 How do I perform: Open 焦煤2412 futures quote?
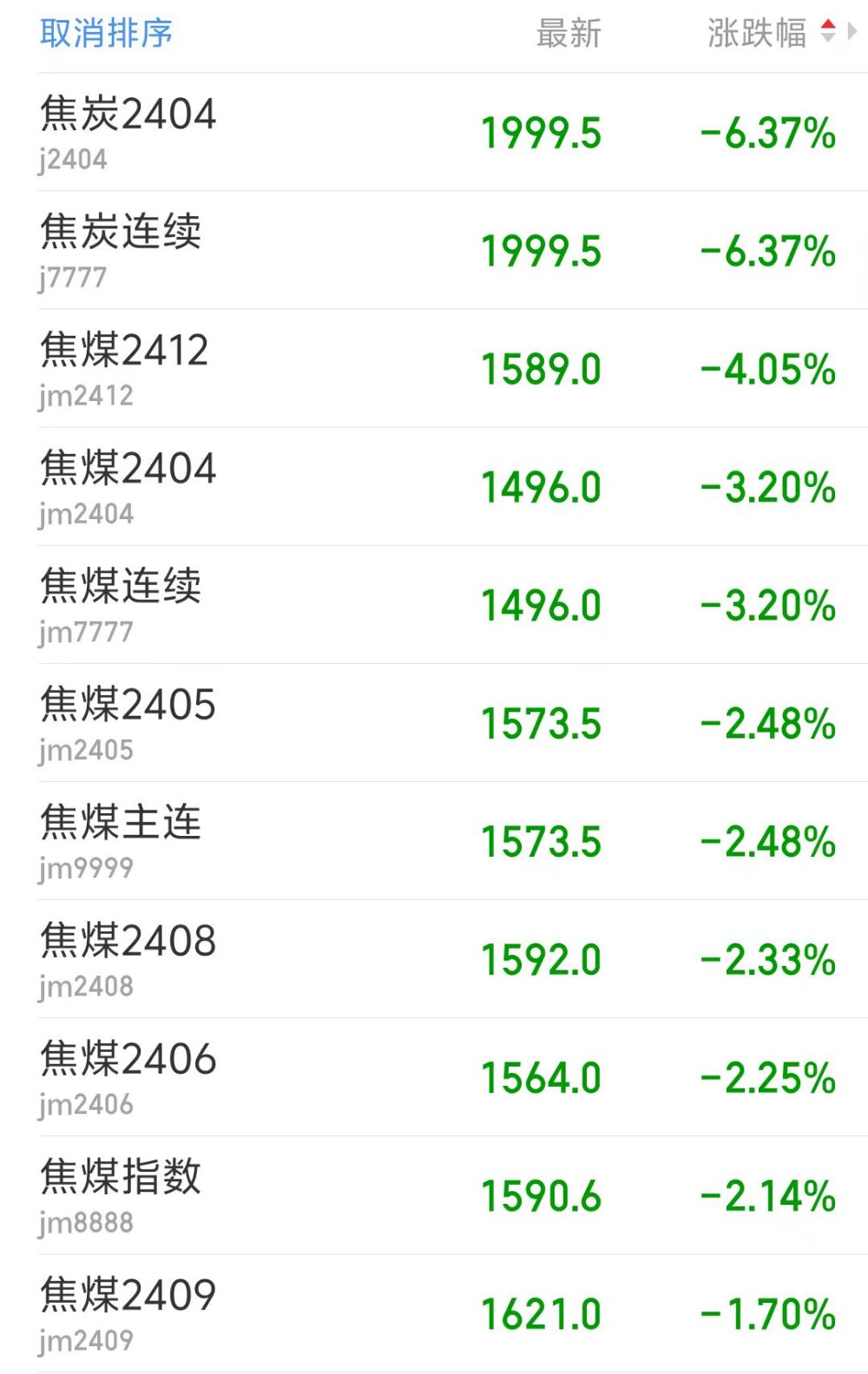(125, 368)
